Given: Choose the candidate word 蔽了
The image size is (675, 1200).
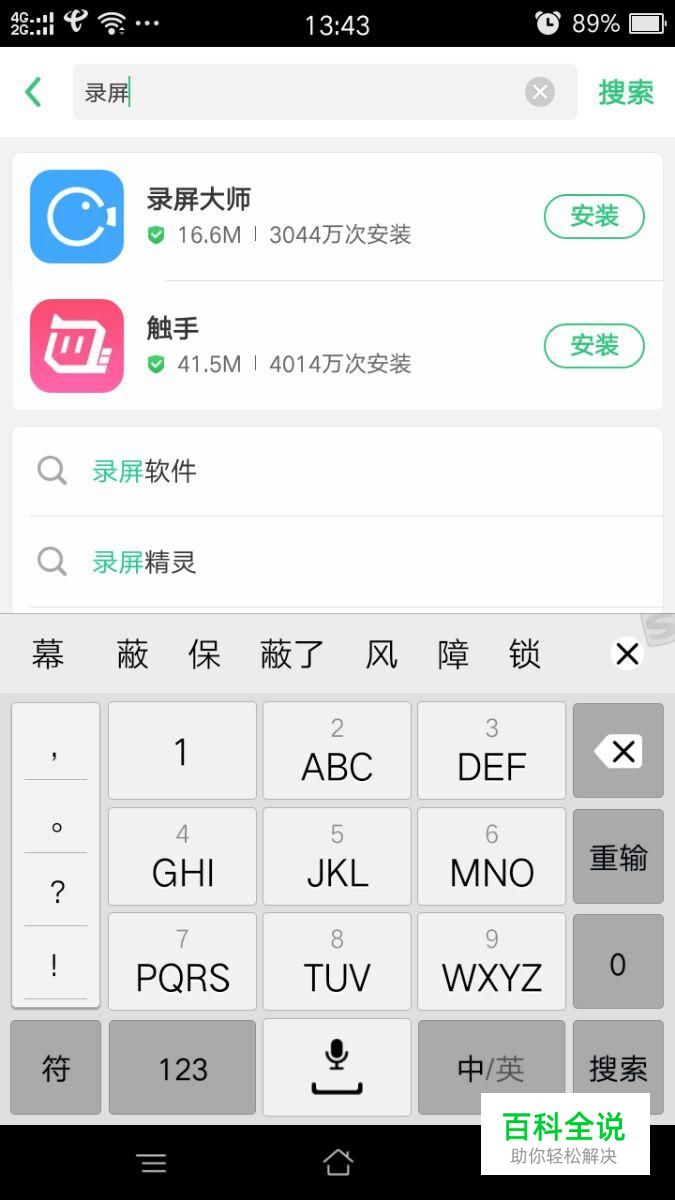Looking at the screenshot, I should pos(292,654).
